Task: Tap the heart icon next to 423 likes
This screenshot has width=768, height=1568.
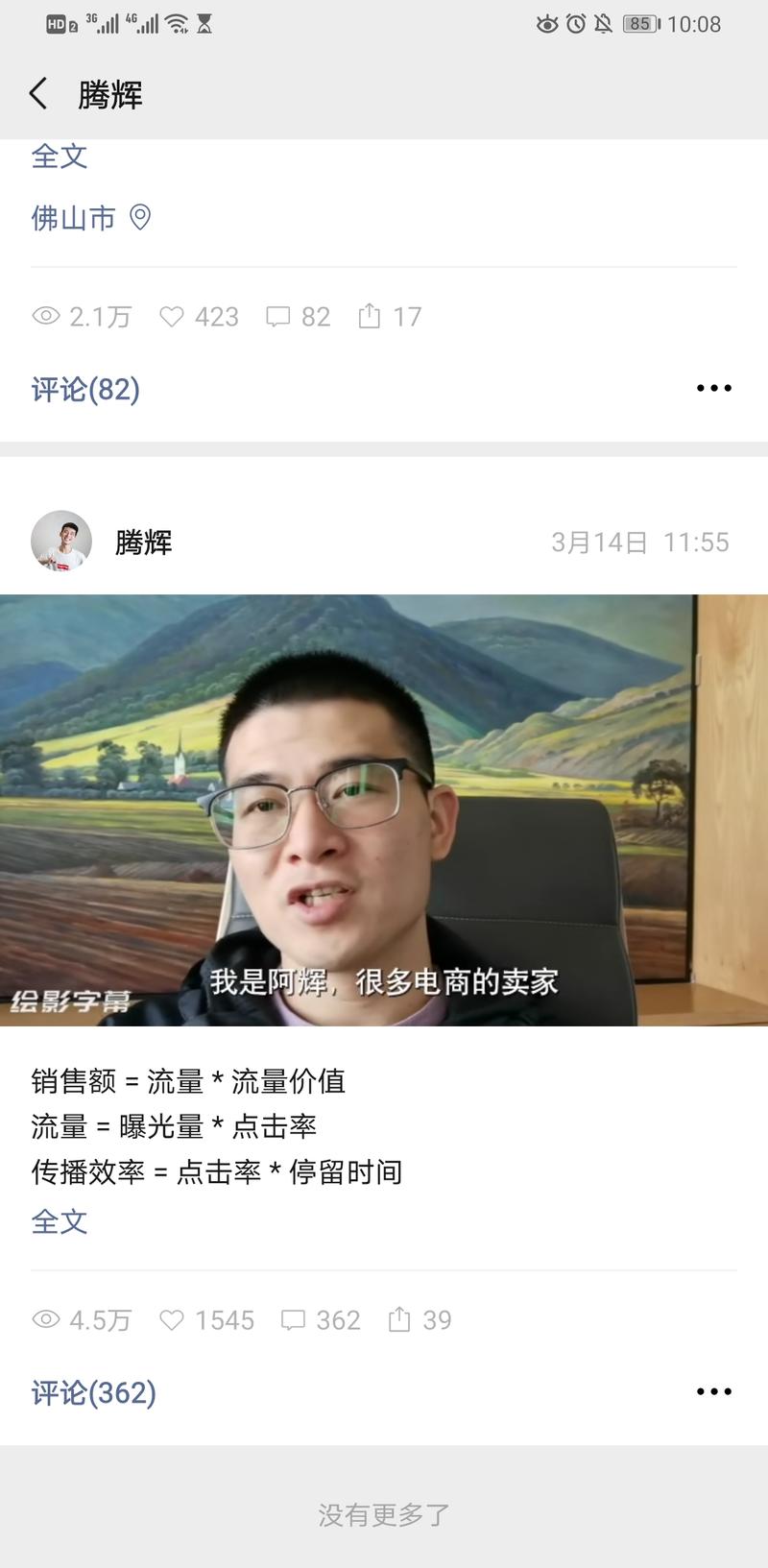Action: 173,316
